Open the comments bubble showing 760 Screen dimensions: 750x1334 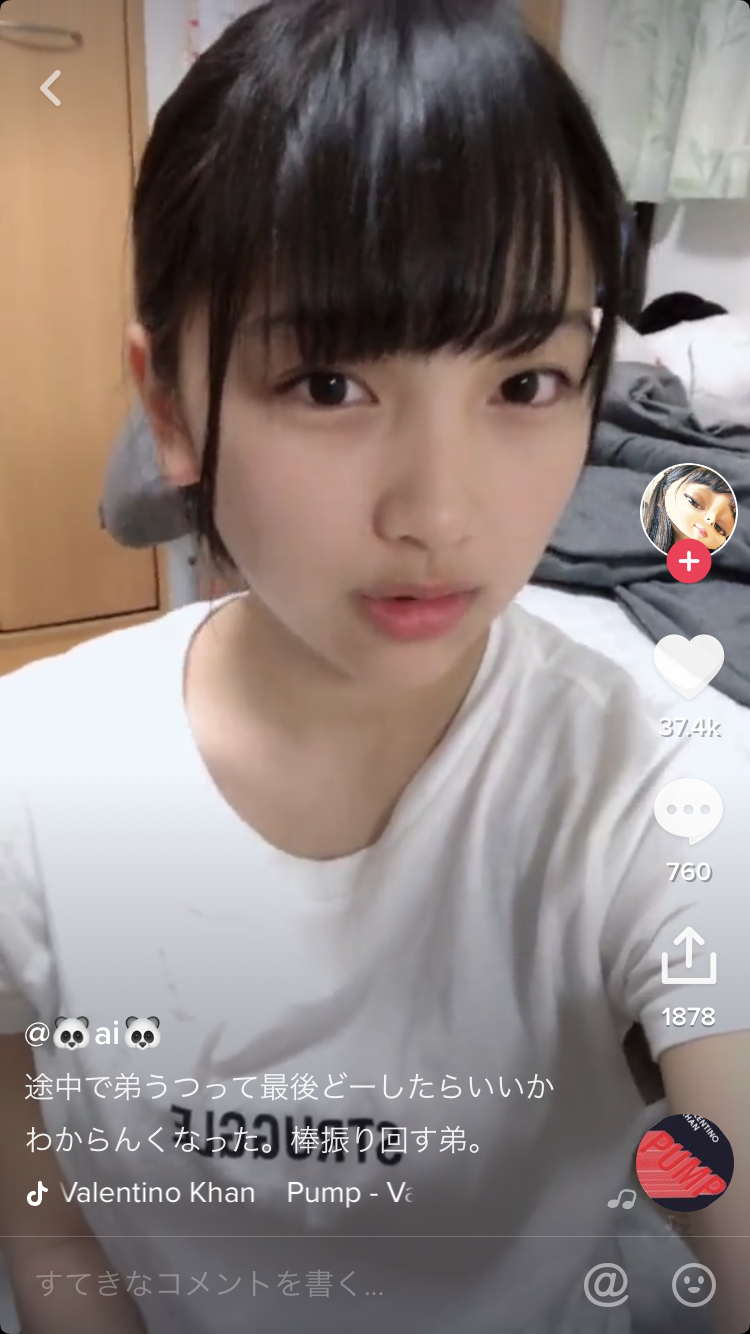(x=689, y=811)
